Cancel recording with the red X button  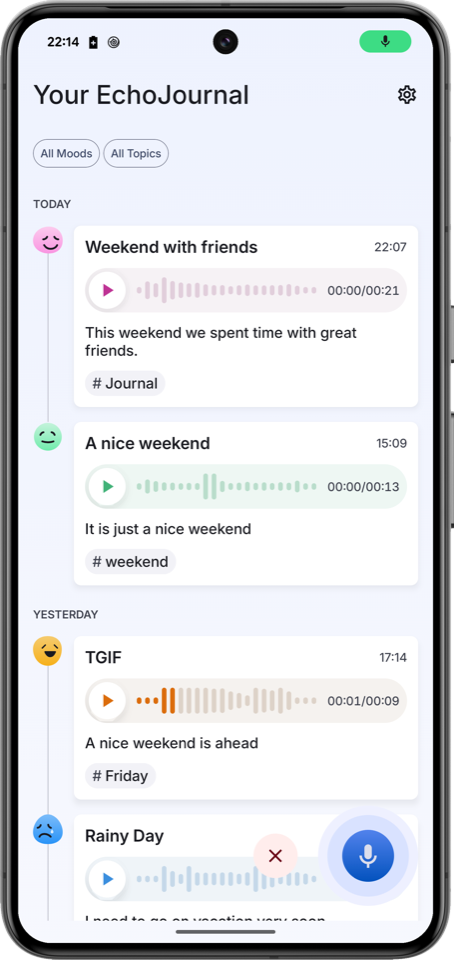point(275,856)
